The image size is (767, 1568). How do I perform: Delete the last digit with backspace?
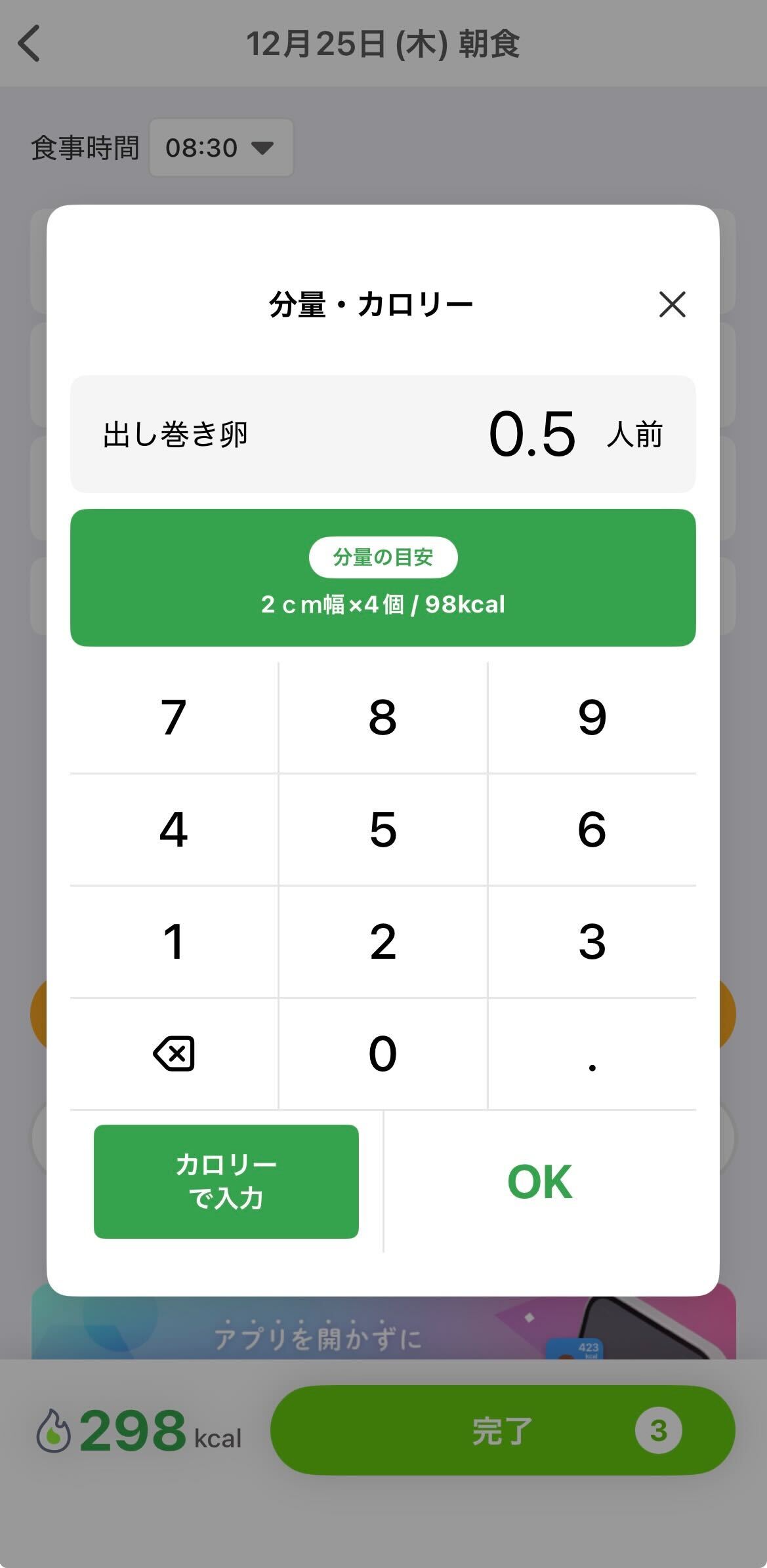pos(174,1054)
